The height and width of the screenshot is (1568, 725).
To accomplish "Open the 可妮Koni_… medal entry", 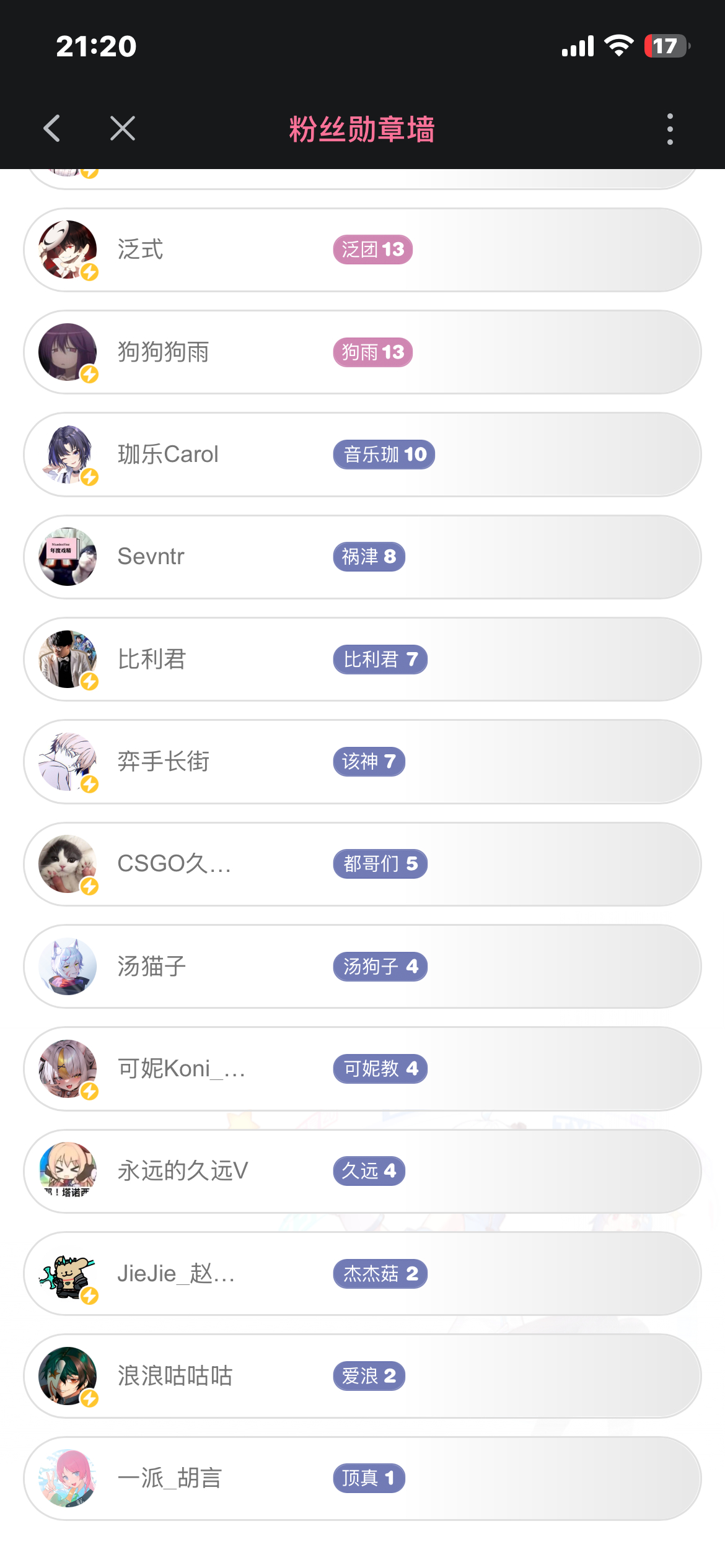I will (x=362, y=1069).
